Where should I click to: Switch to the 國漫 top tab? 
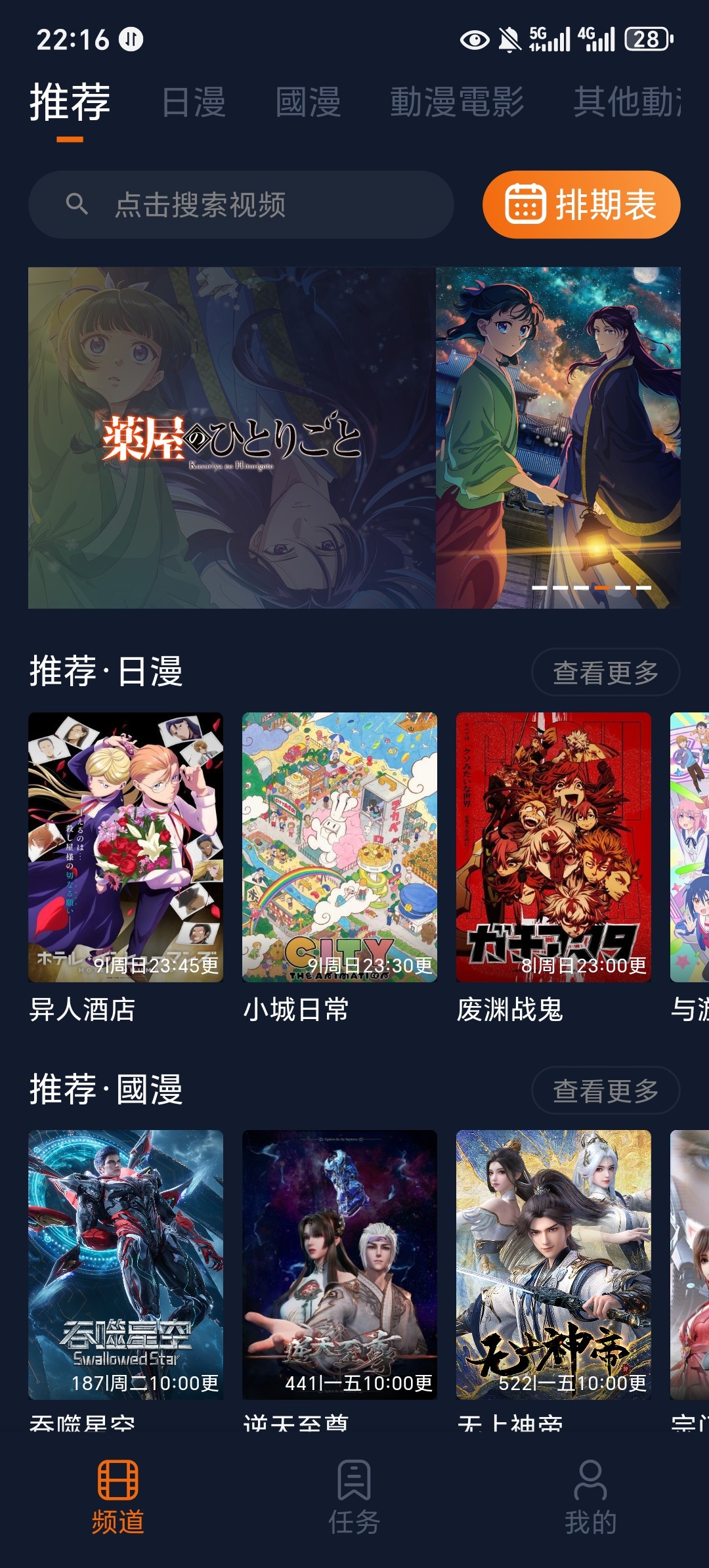(308, 102)
